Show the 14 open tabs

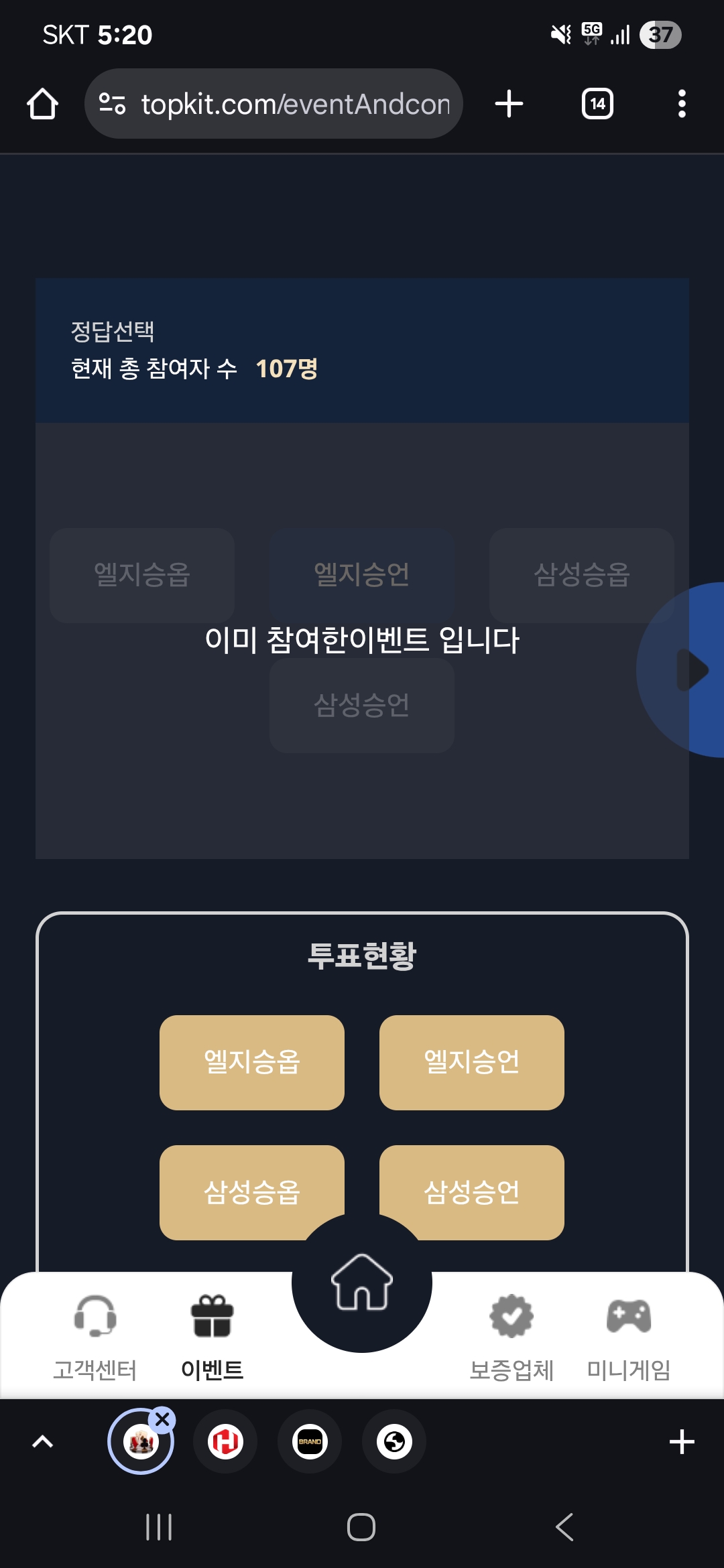pyautogui.click(x=597, y=104)
